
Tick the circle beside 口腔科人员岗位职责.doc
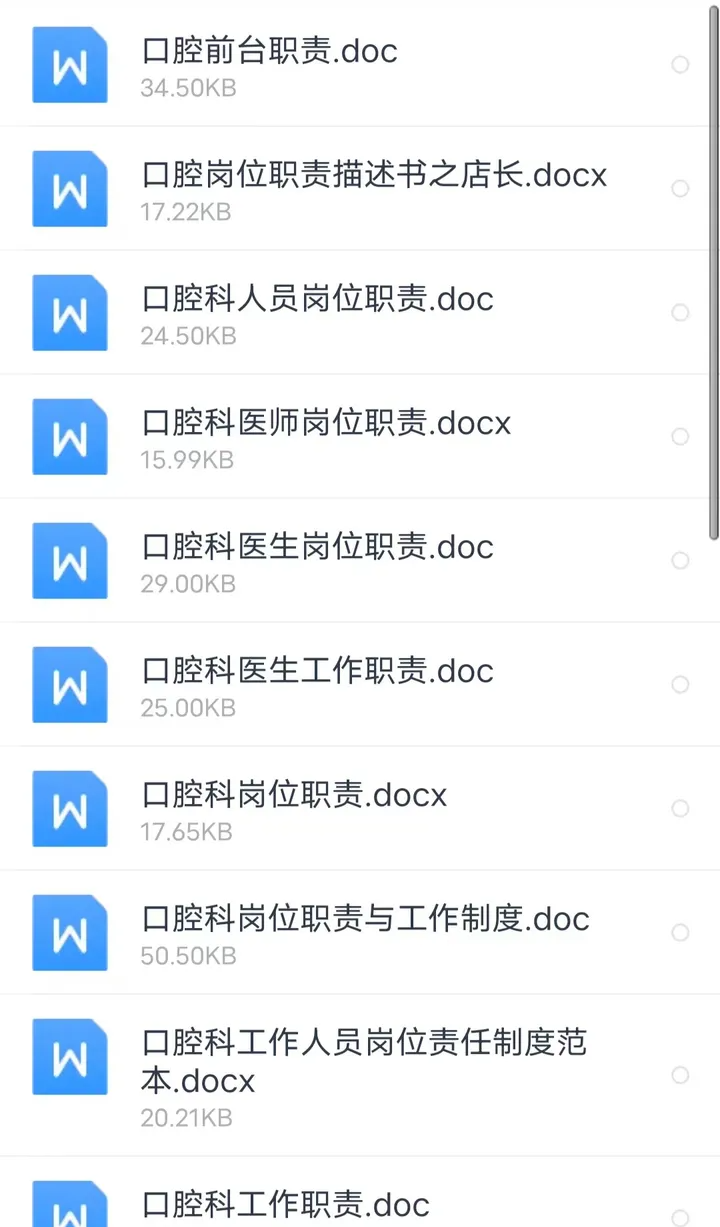680,313
